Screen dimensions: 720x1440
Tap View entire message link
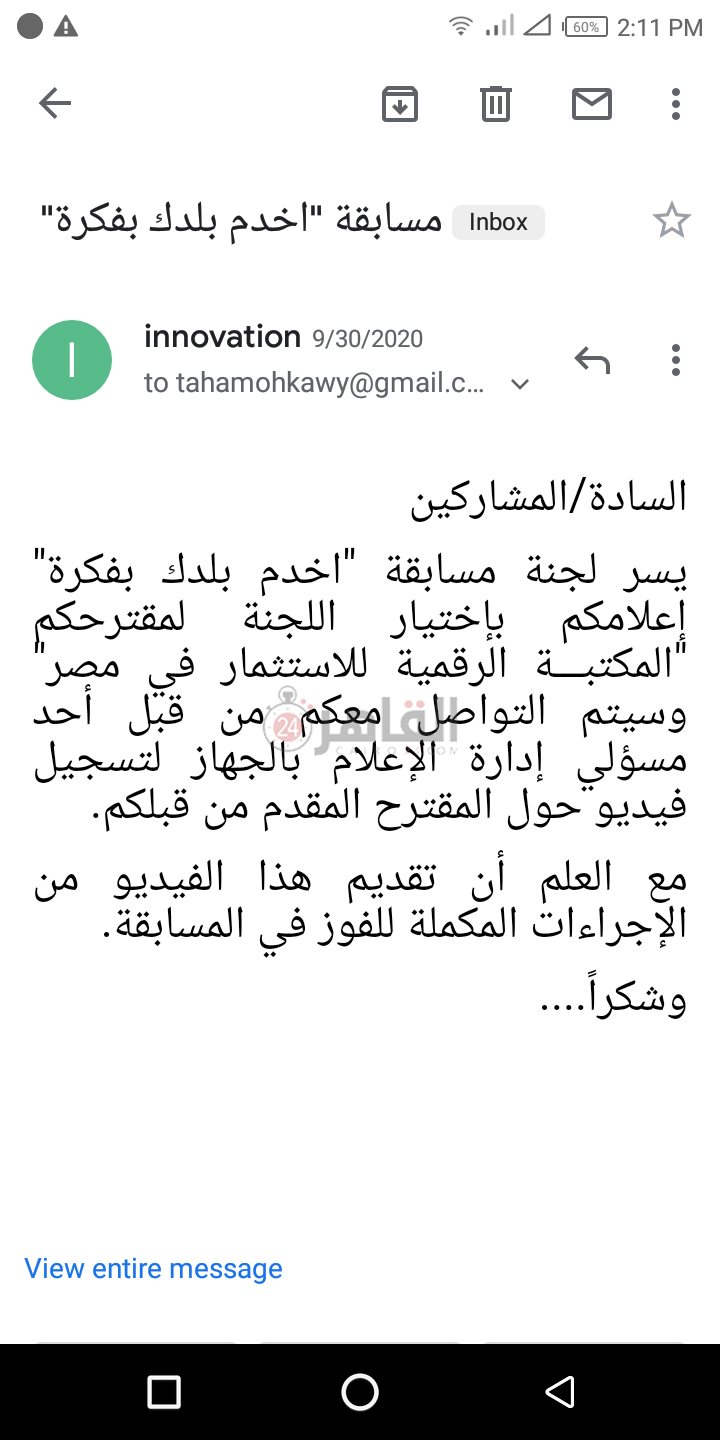(x=153, y=1268)
